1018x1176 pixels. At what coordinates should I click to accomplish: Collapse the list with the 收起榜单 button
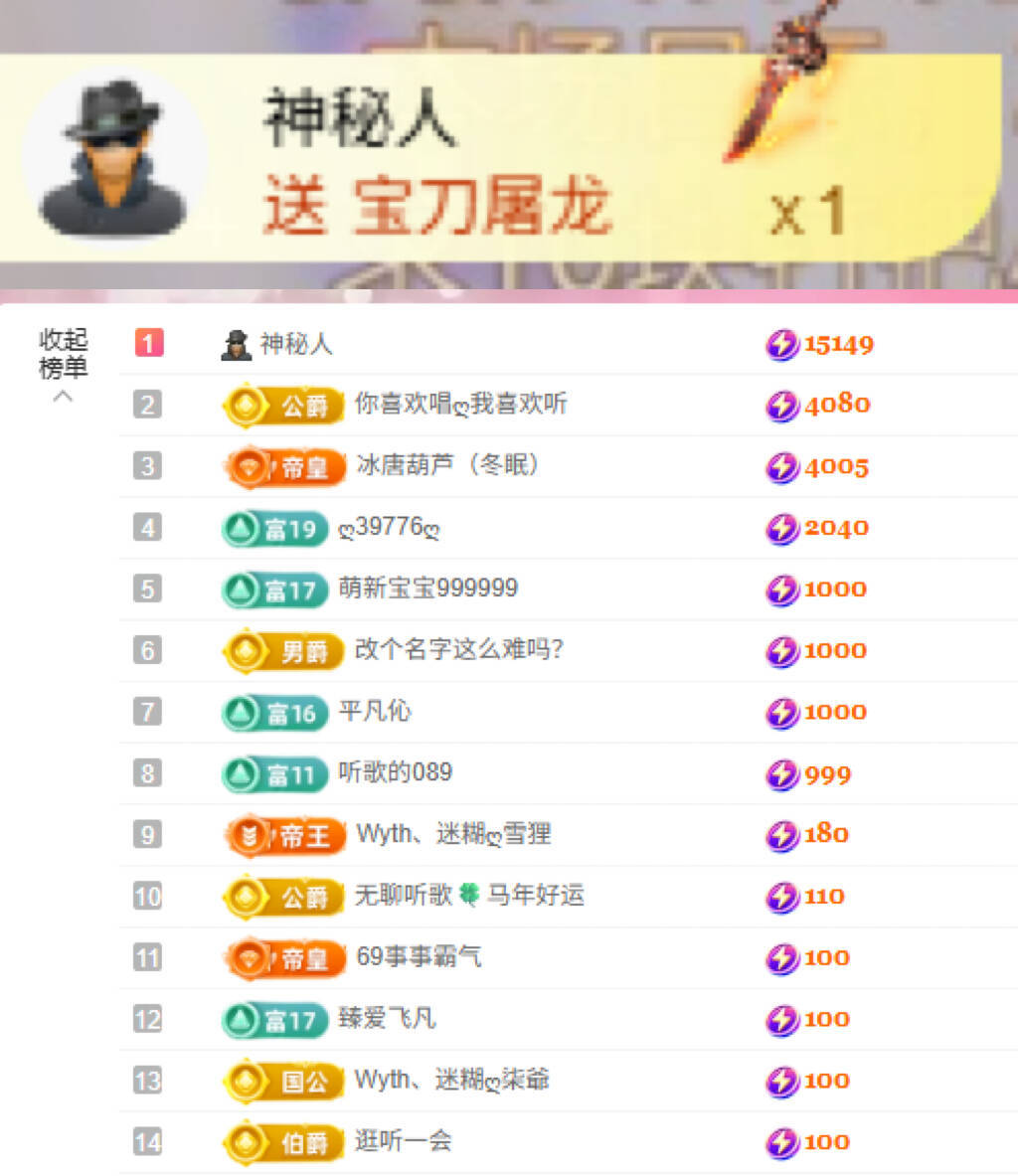pyautogui.click(x=65, y=351)
